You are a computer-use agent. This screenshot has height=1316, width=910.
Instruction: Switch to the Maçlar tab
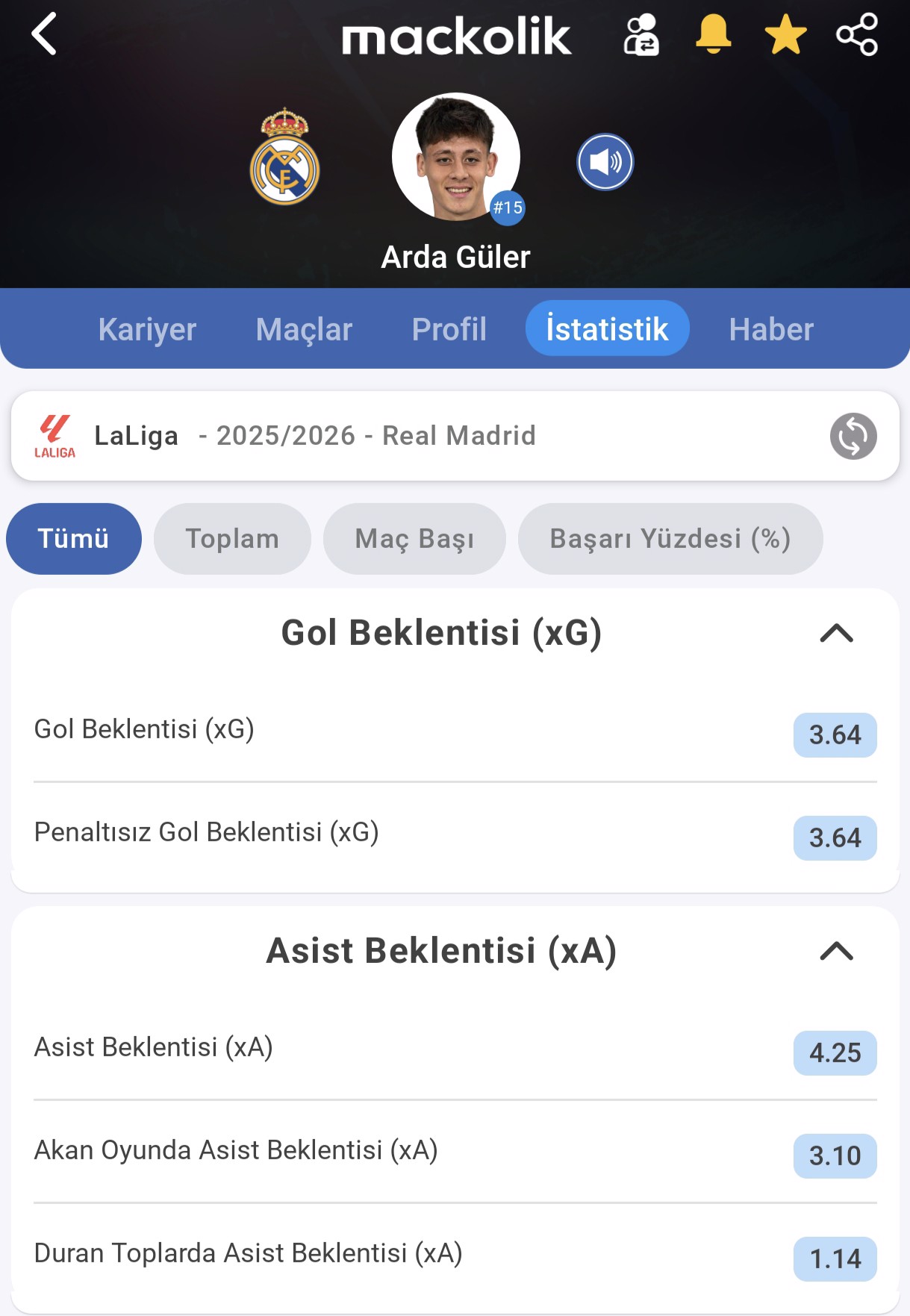pyautogui.click(x=304, y=329)
